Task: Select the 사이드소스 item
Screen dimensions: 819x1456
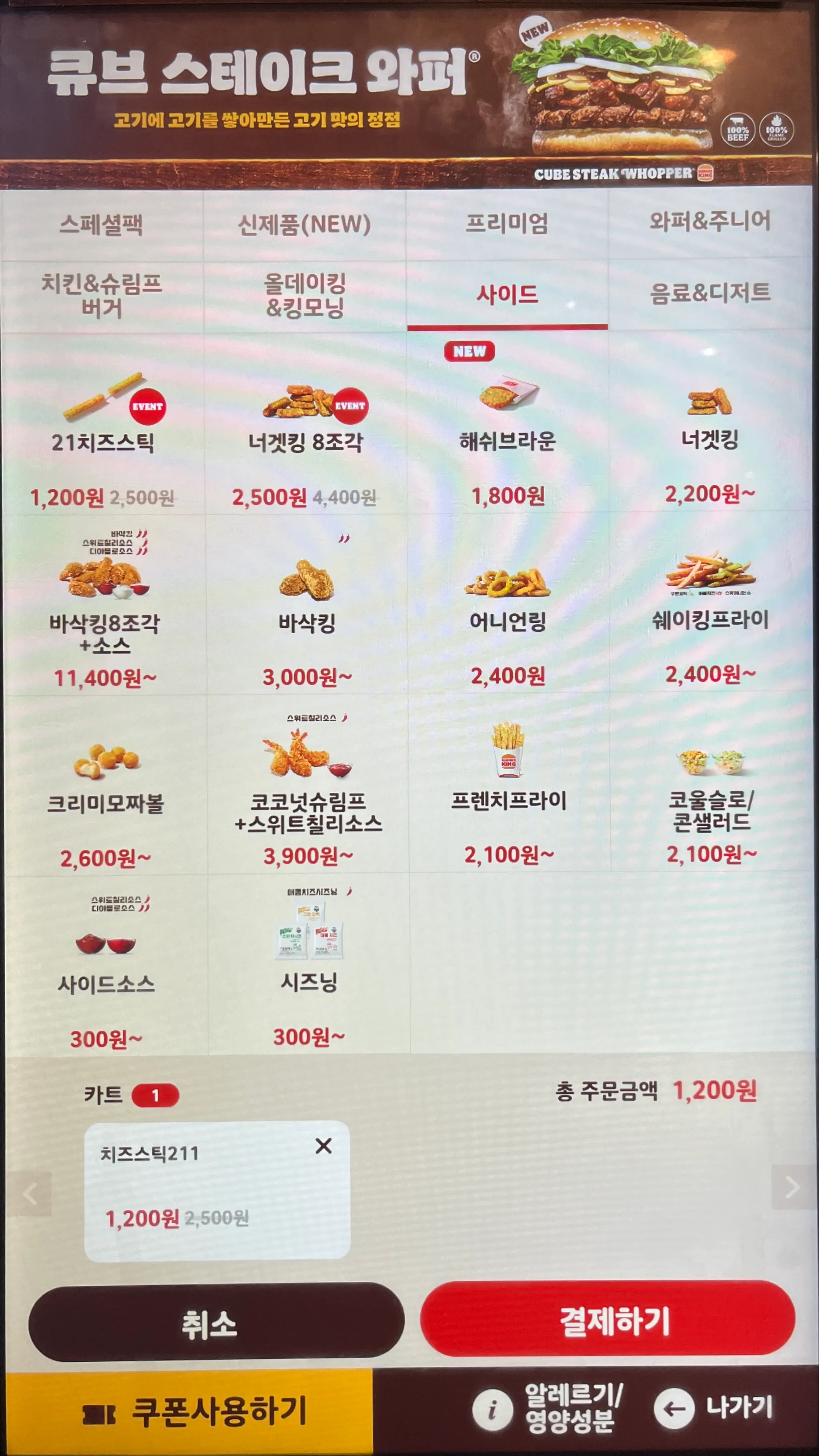Action: click(106, 967)
